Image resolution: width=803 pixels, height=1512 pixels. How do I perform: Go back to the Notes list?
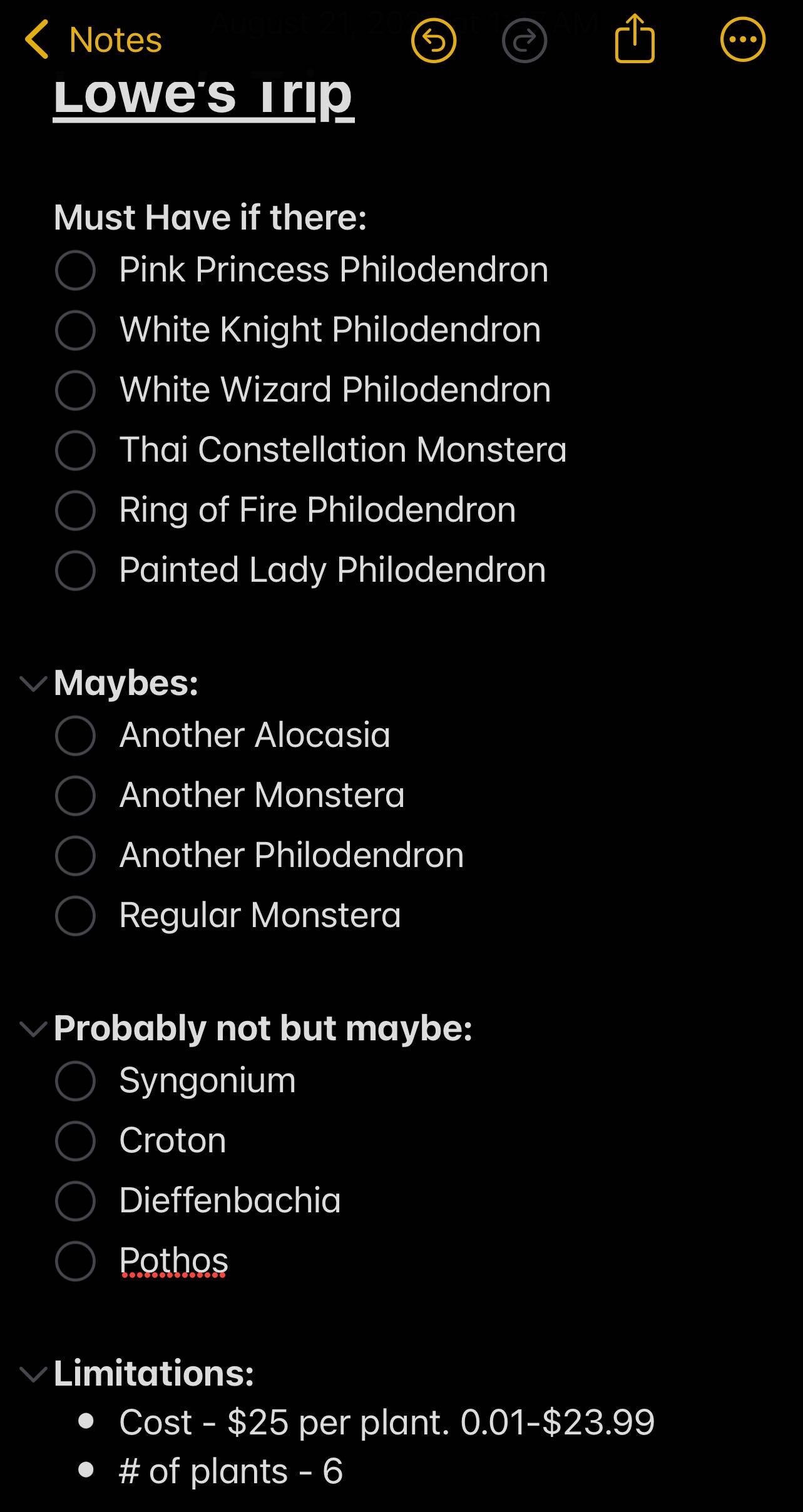94,40
